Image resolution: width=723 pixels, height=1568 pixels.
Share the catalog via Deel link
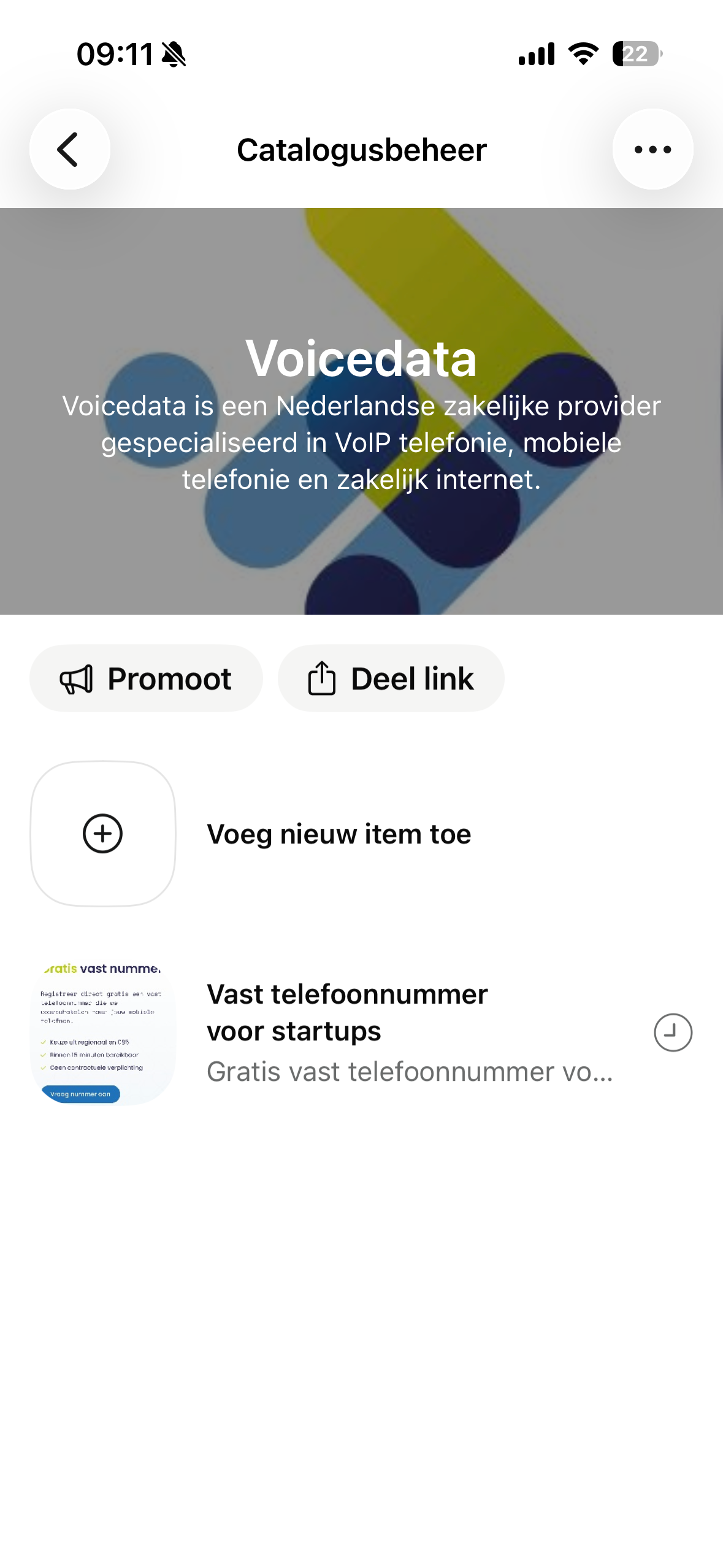391,678
